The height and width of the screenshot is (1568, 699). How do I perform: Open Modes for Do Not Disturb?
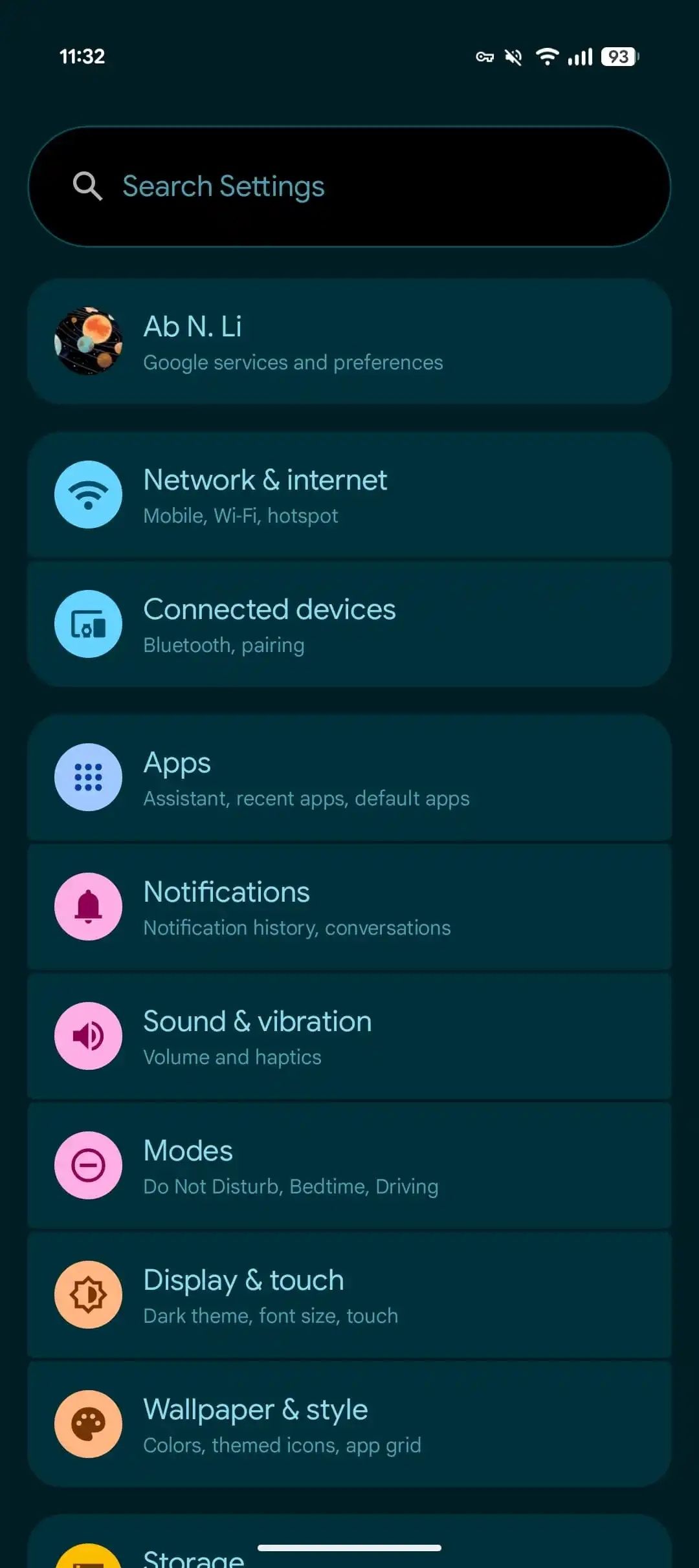pyautogui.click(x=349, y=1166)
